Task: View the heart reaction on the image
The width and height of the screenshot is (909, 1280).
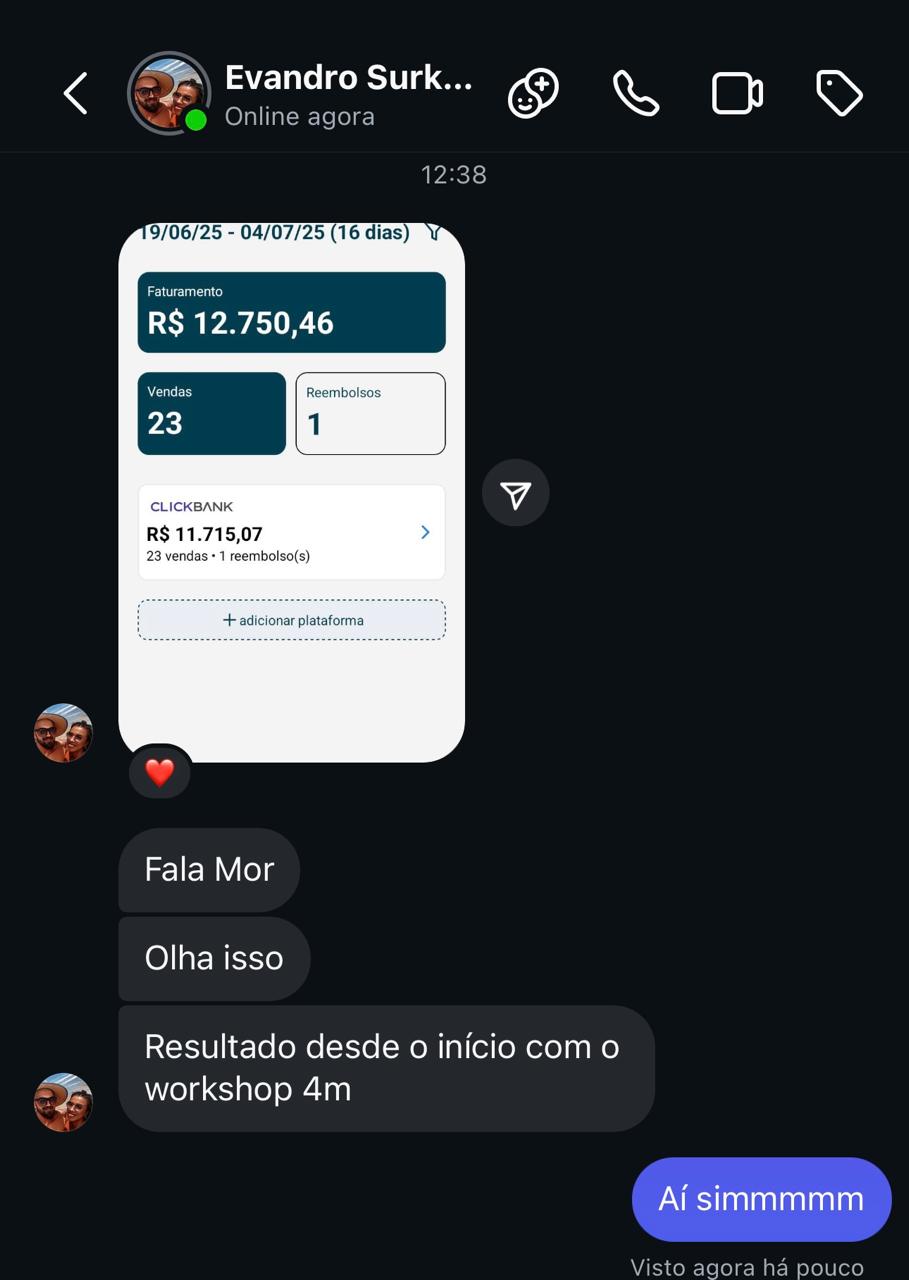Action: [160, 772]
